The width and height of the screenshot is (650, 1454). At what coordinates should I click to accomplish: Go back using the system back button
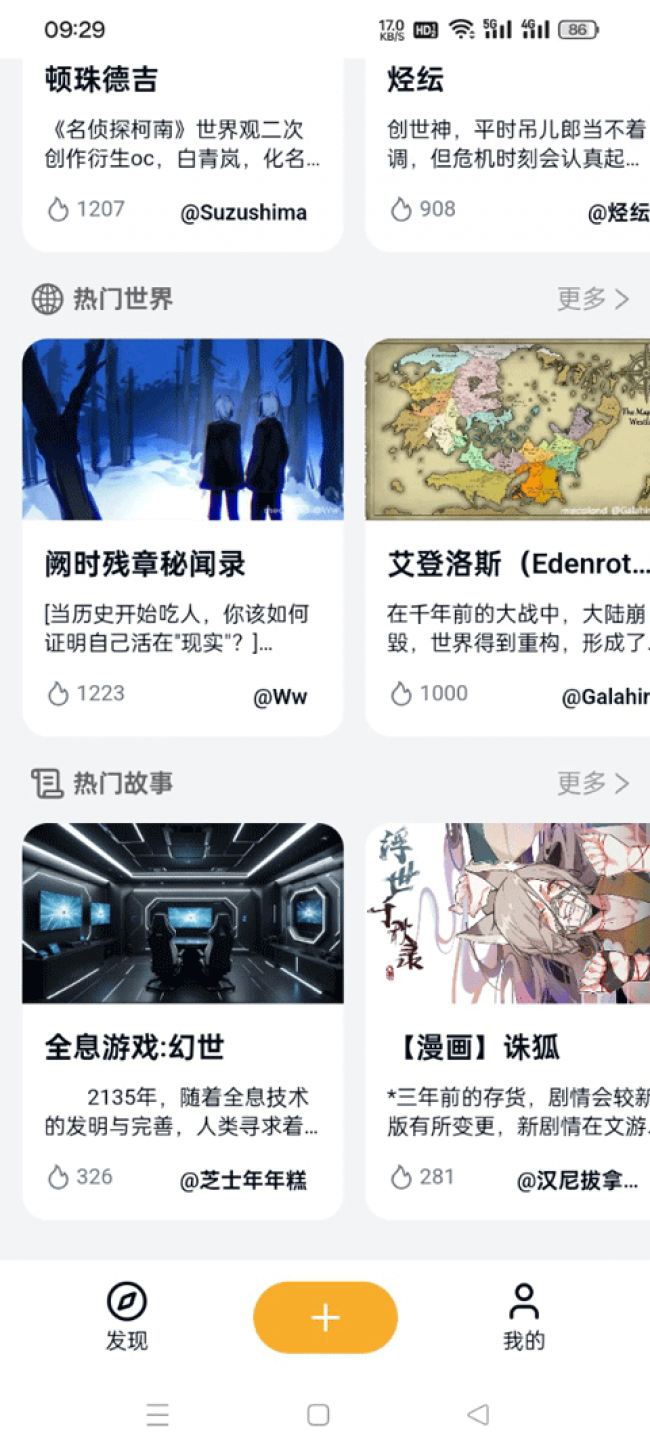478,1414
